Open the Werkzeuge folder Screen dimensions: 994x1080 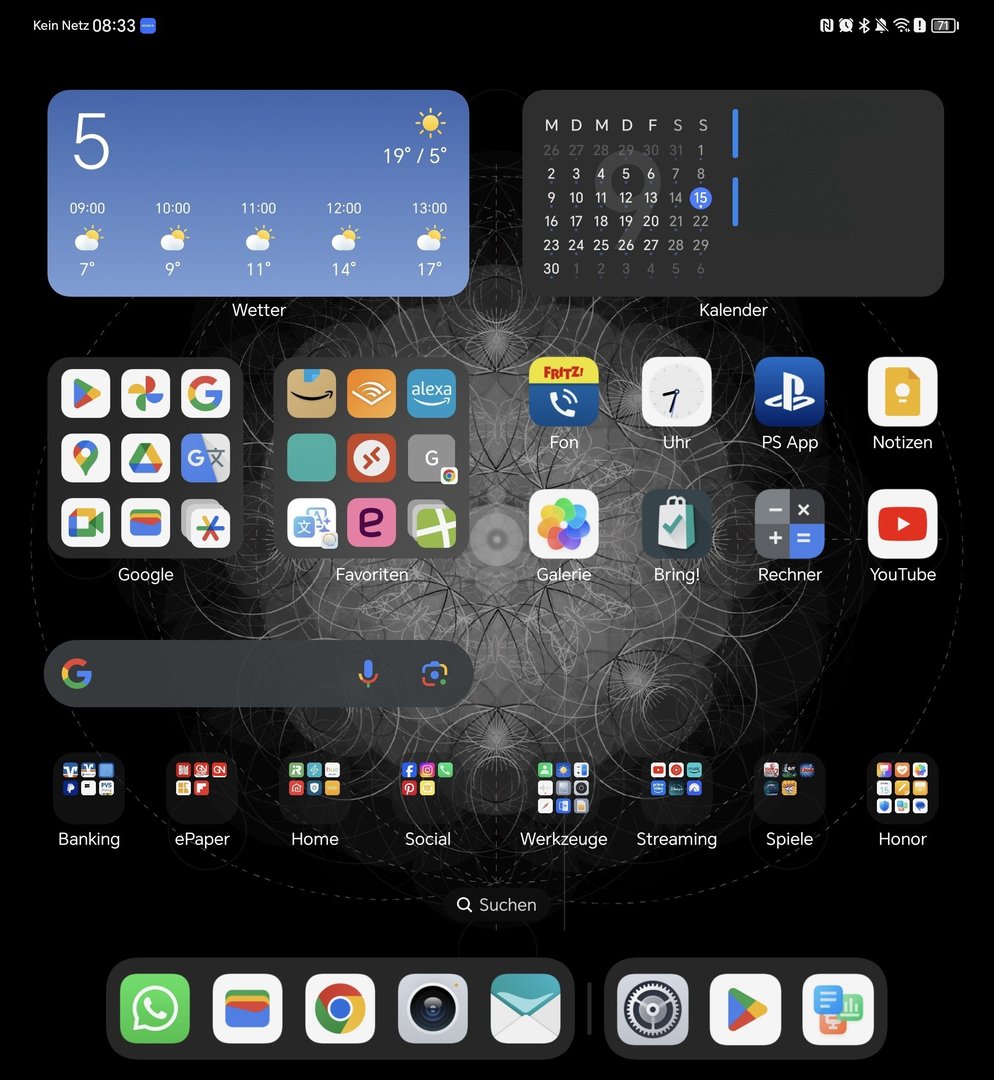tap(563, 788)
